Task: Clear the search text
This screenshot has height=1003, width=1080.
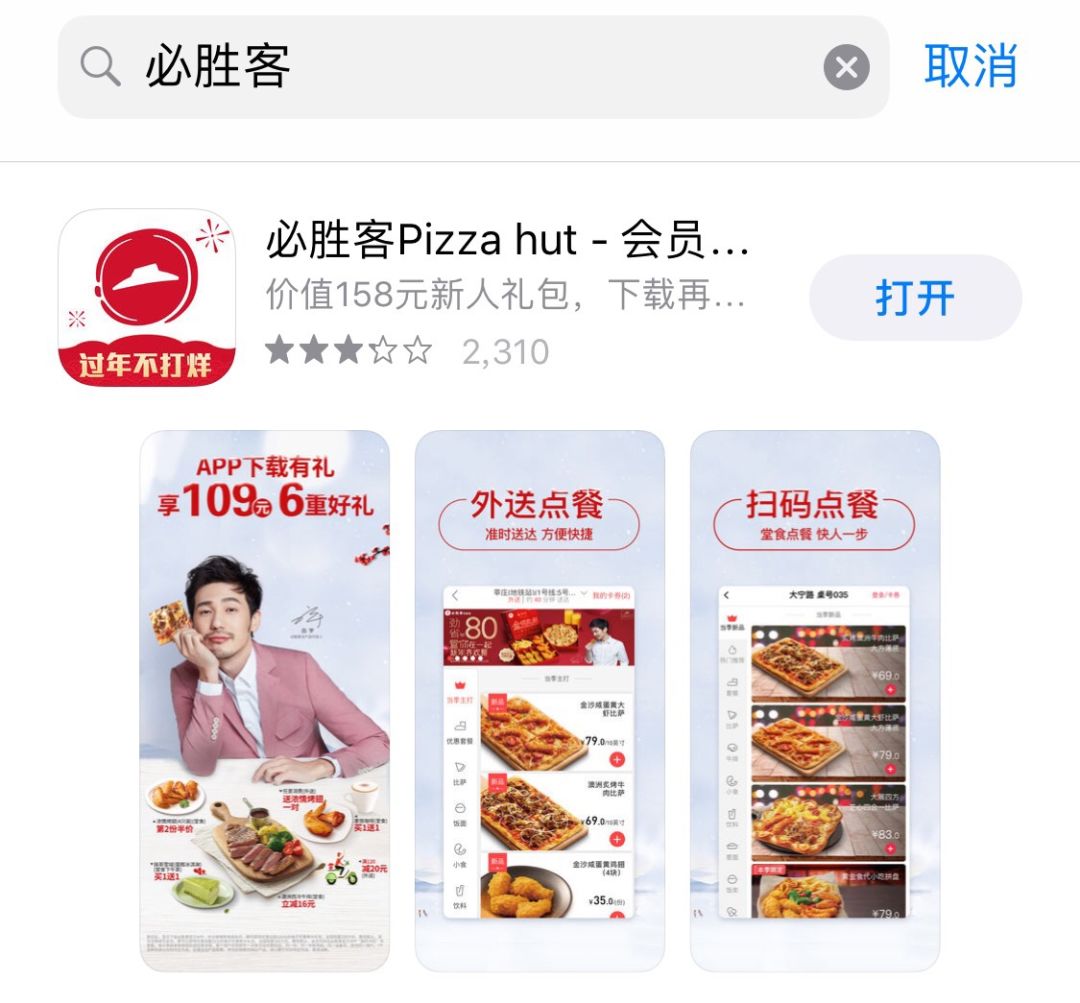Action: tap(846, 68)
